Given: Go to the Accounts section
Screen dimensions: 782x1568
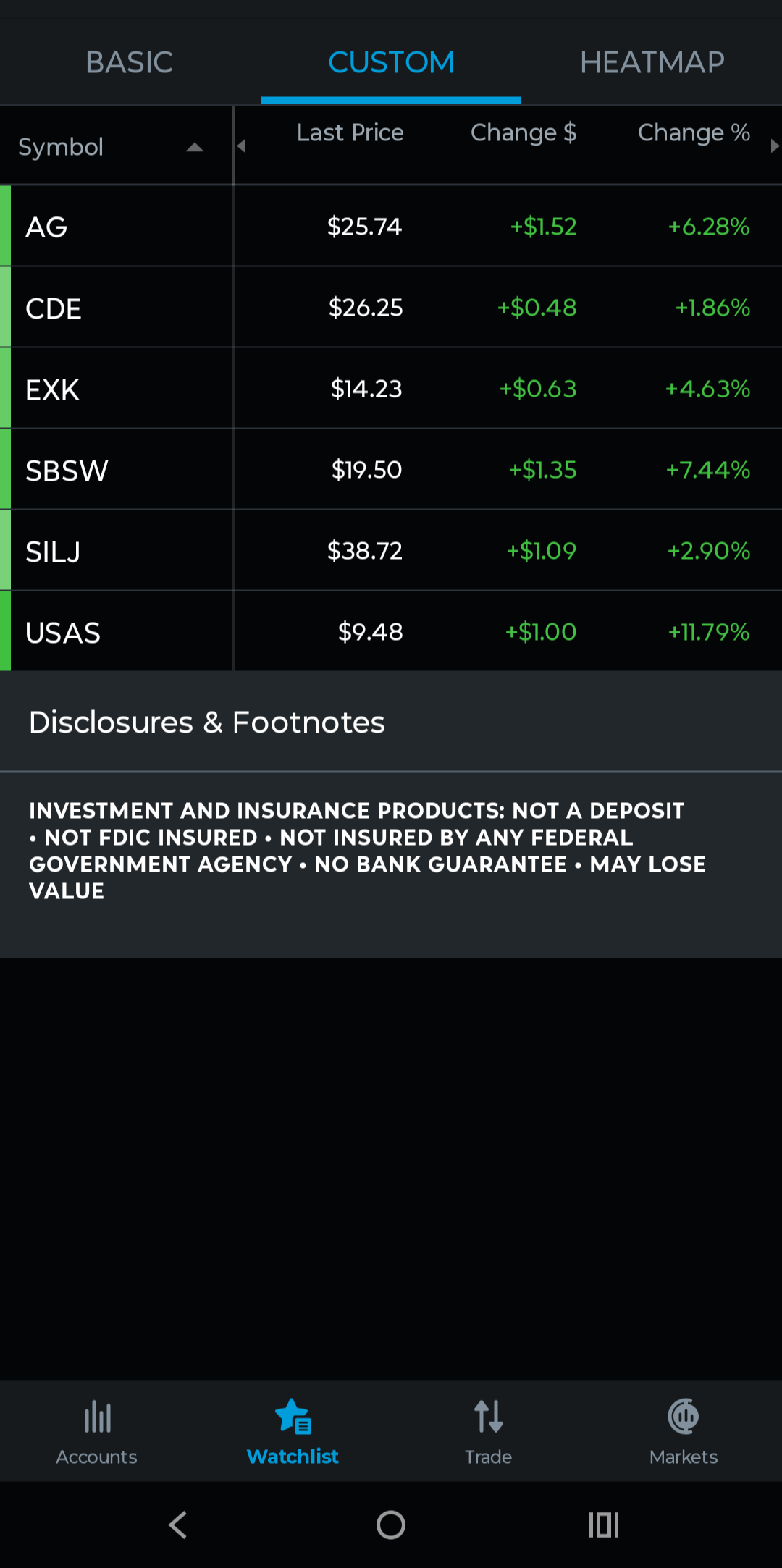Looking at the screenshot, I should (97, 1431).
